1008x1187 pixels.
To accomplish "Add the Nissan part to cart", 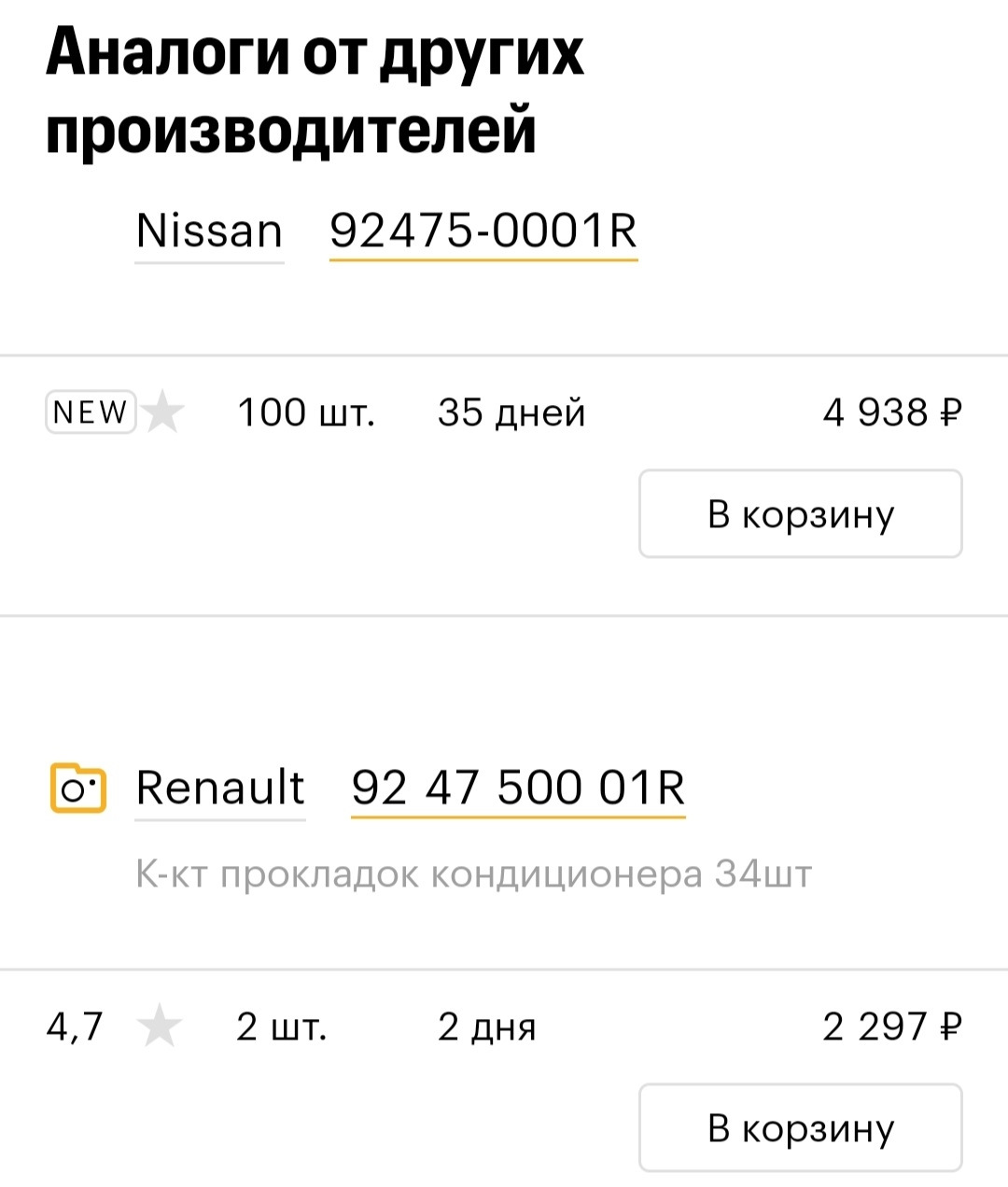I will [x=800, y=513].
